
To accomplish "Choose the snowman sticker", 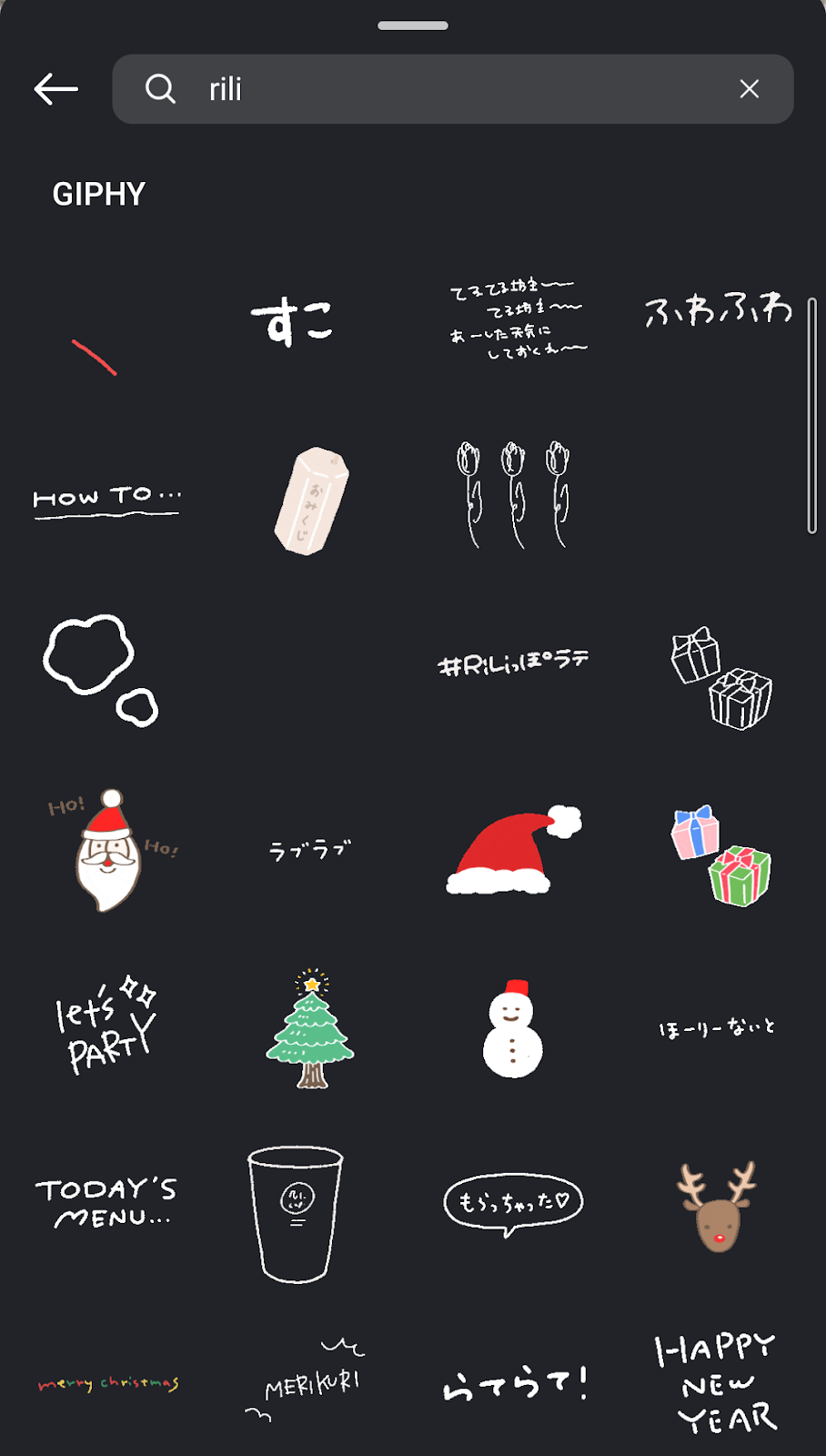I will click(512, 1030).
